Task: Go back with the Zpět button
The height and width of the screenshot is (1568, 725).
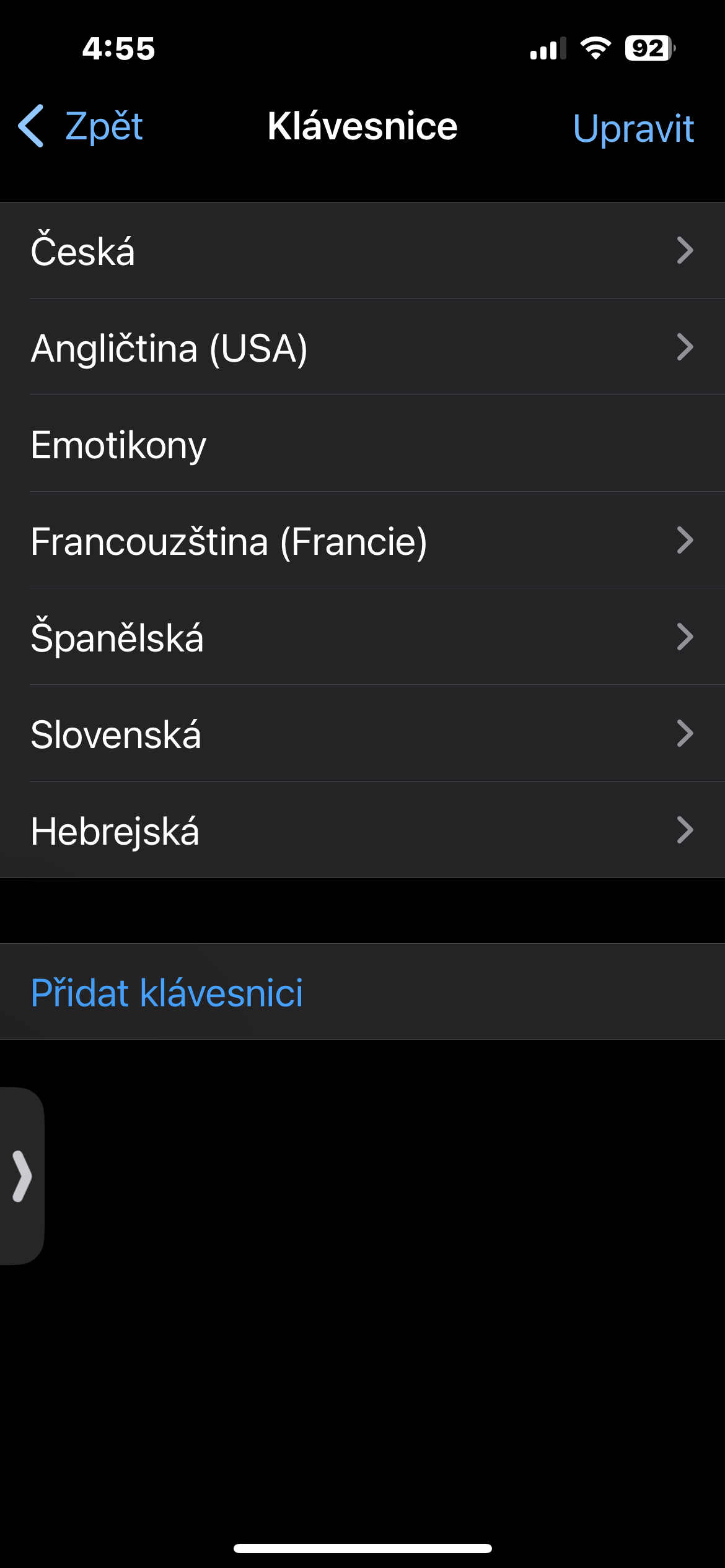Action: point(82,126)
